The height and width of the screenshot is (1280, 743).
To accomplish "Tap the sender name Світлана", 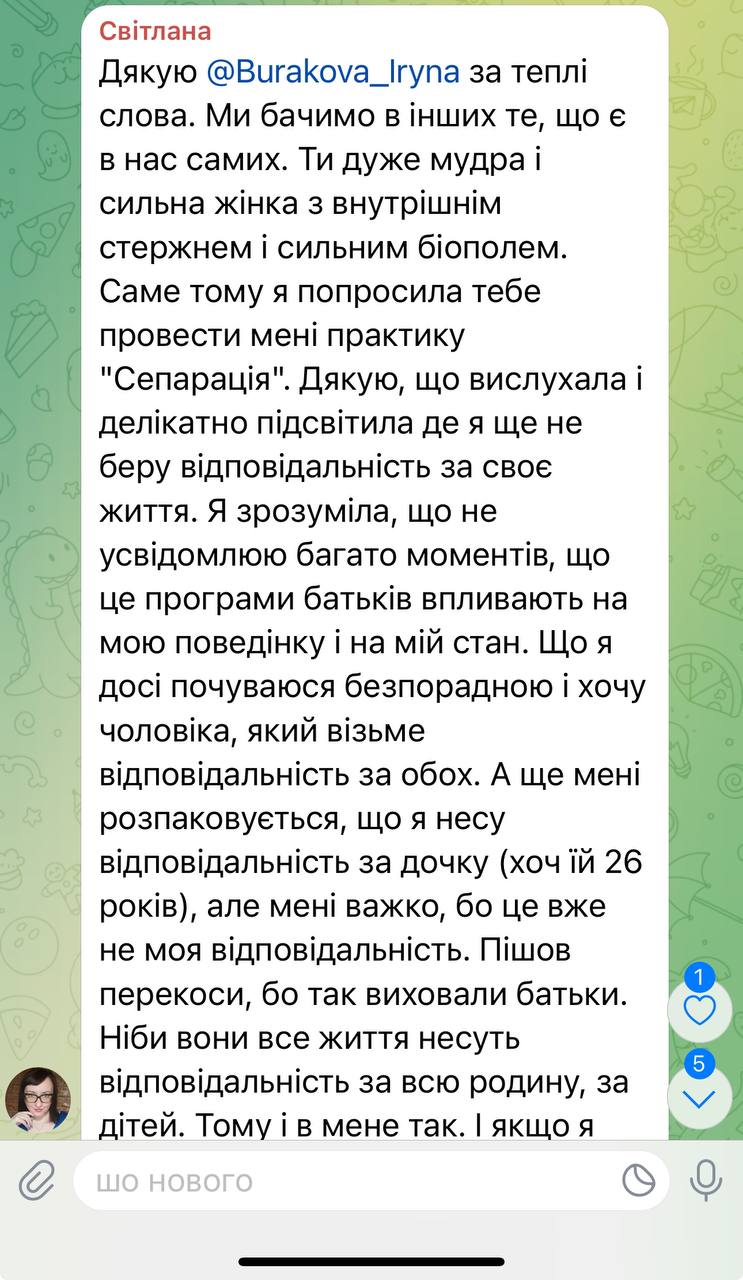I will [155, 32].
